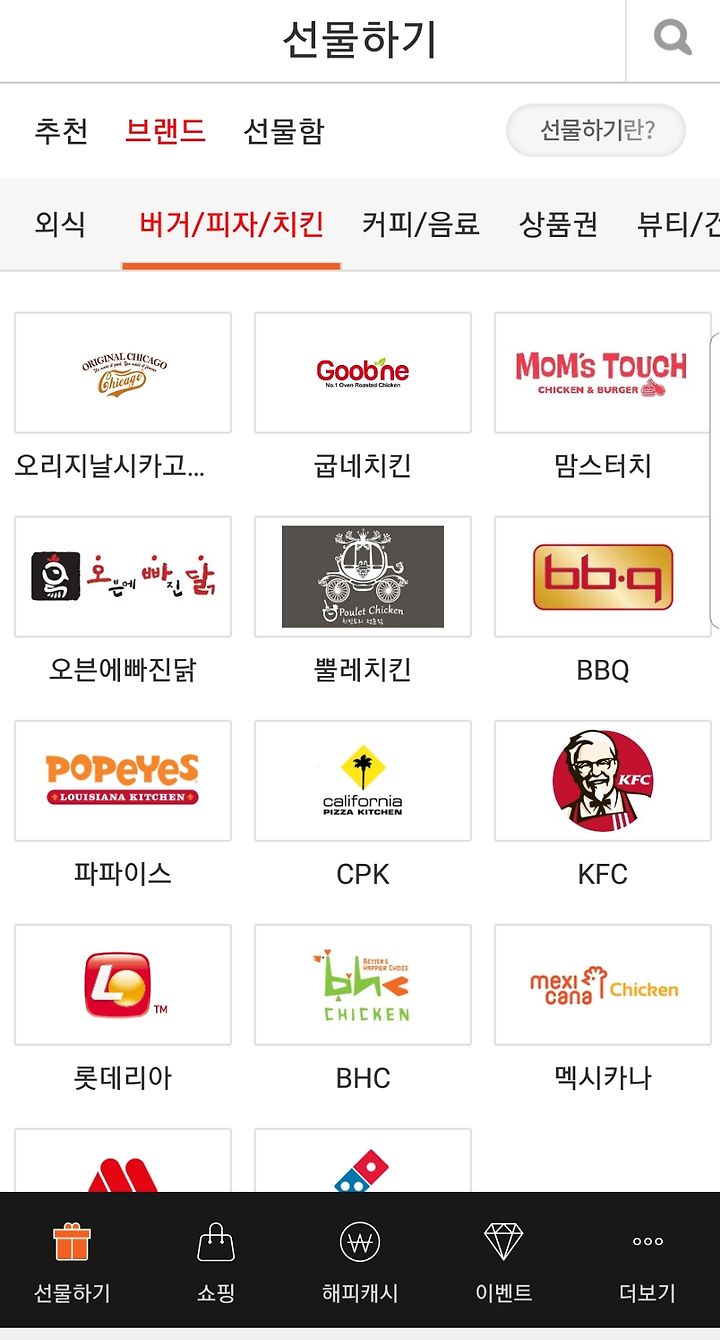
Task: Switch to the 추천 tab
Action: 62,131
